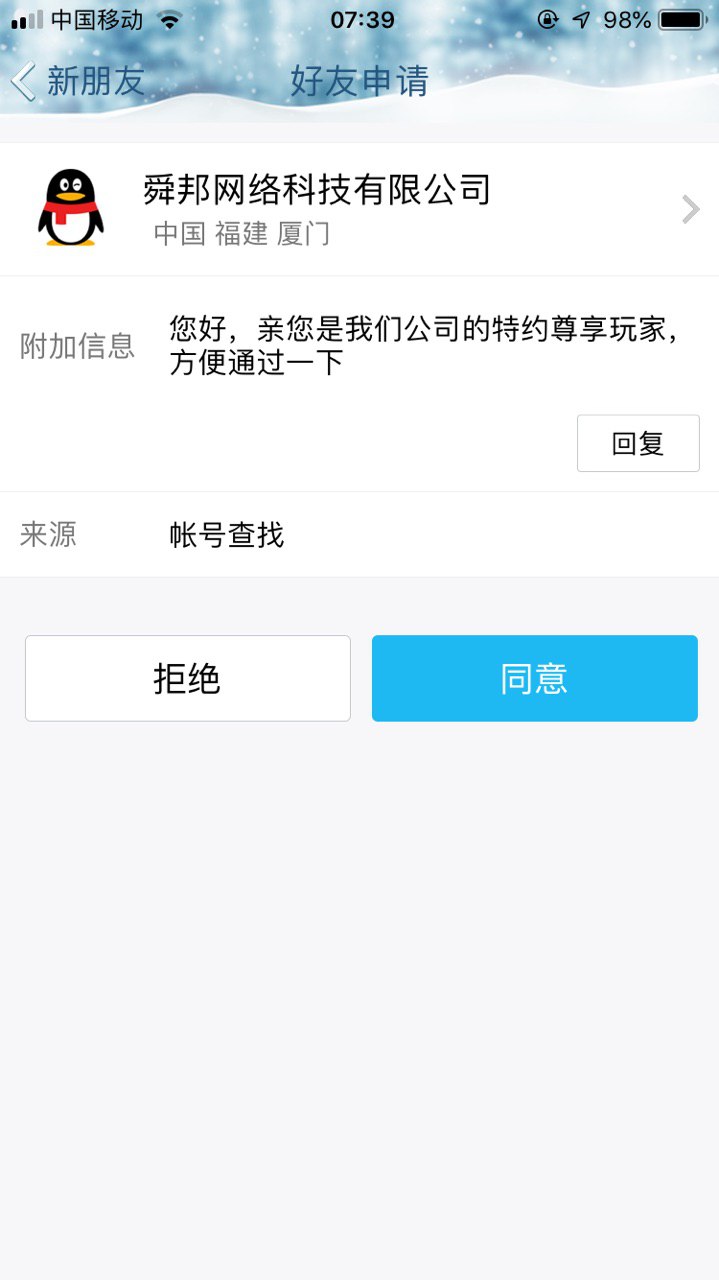The width and height of the screenshot is (719, 1280).
Task: Go back to 新朋友 list
Action: coord(78,81)
